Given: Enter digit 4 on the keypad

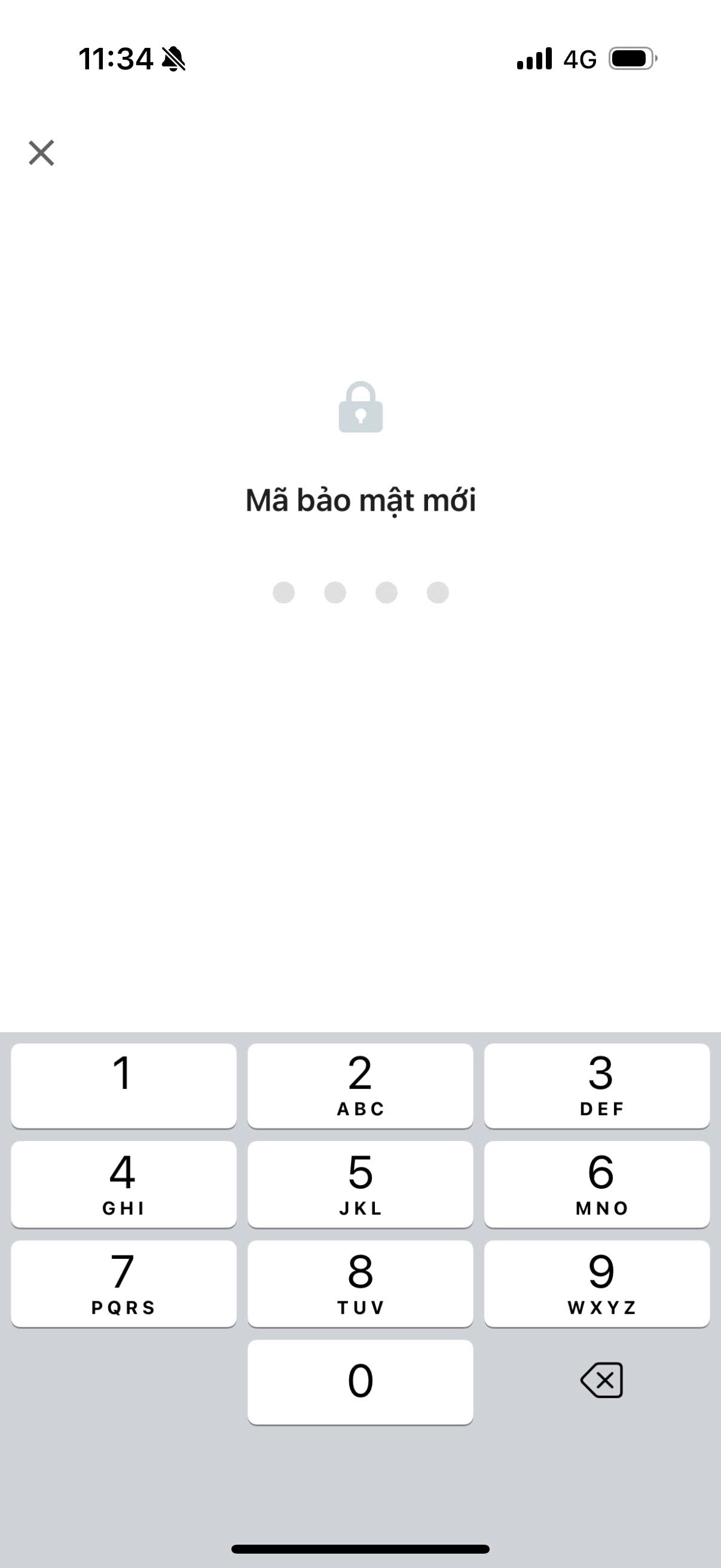Looking at the screenshot, I should click(x=124, y=1184).
